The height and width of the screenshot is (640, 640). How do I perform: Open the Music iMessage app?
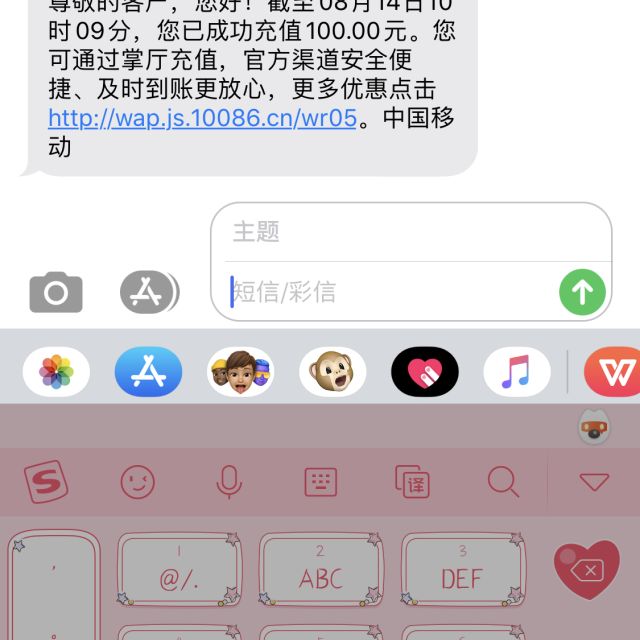coord(516,374)
